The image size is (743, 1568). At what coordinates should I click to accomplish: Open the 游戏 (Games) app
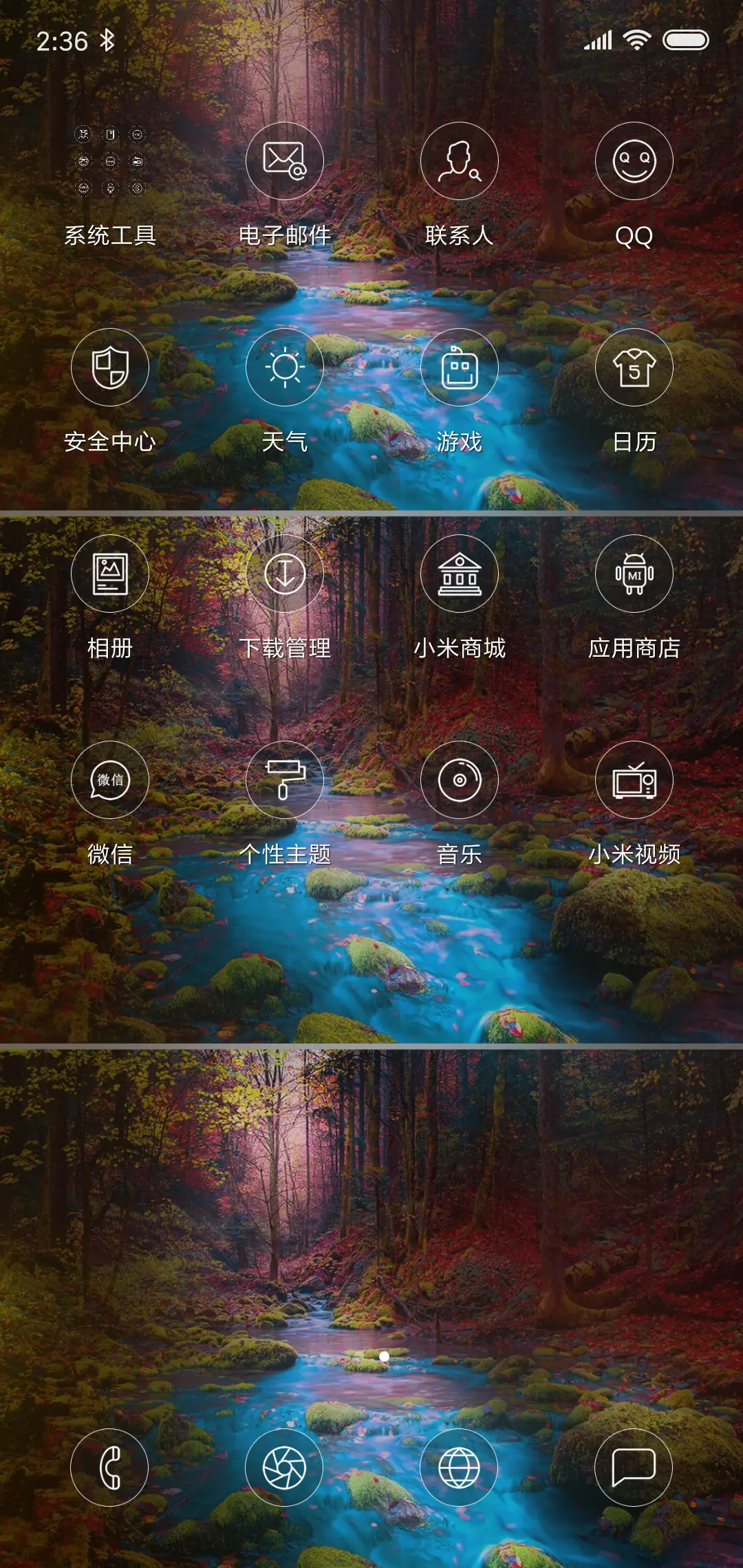click(x=458, y=367)
